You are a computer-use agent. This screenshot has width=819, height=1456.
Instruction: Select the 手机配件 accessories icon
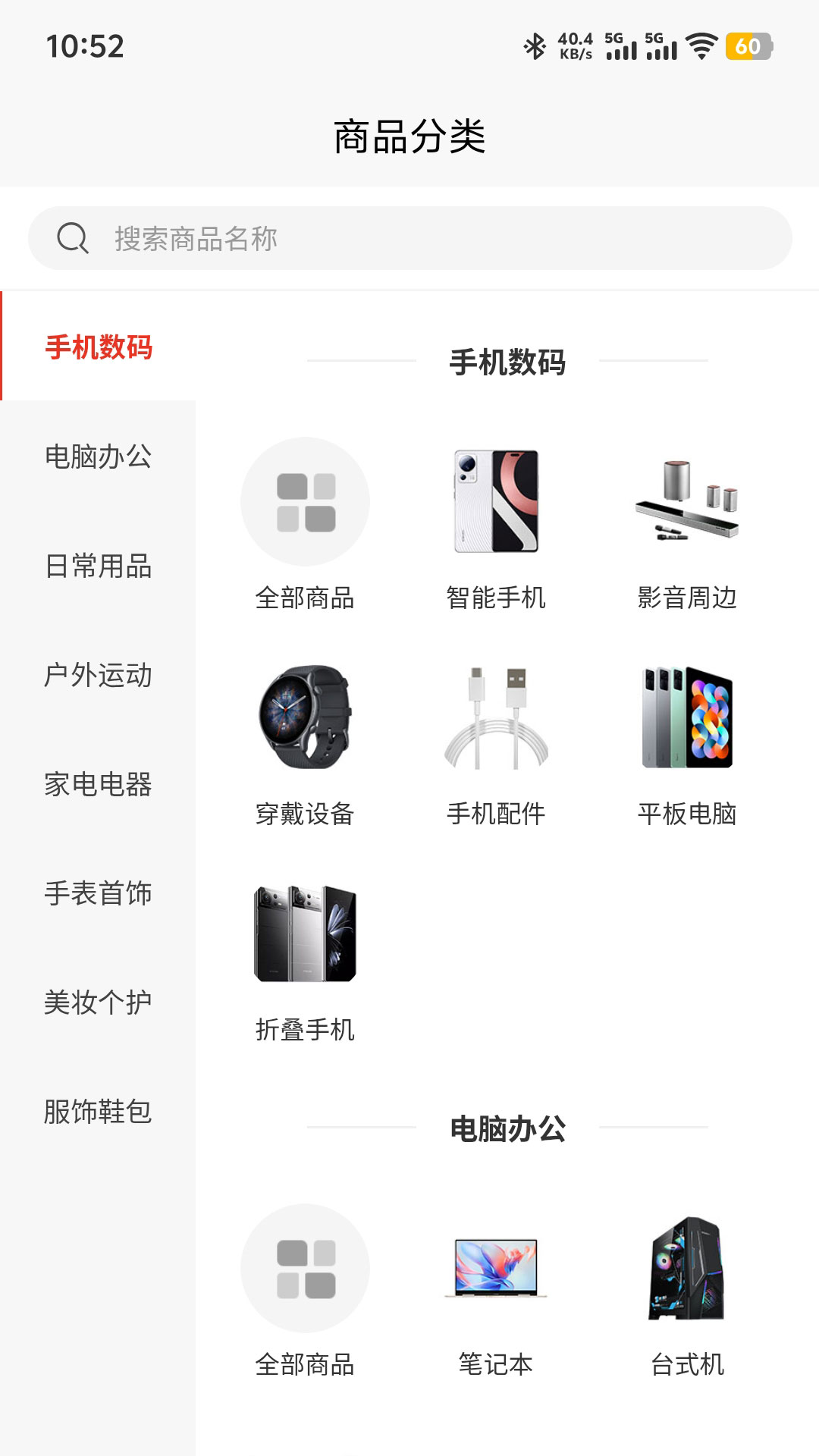tap(497, 717)
